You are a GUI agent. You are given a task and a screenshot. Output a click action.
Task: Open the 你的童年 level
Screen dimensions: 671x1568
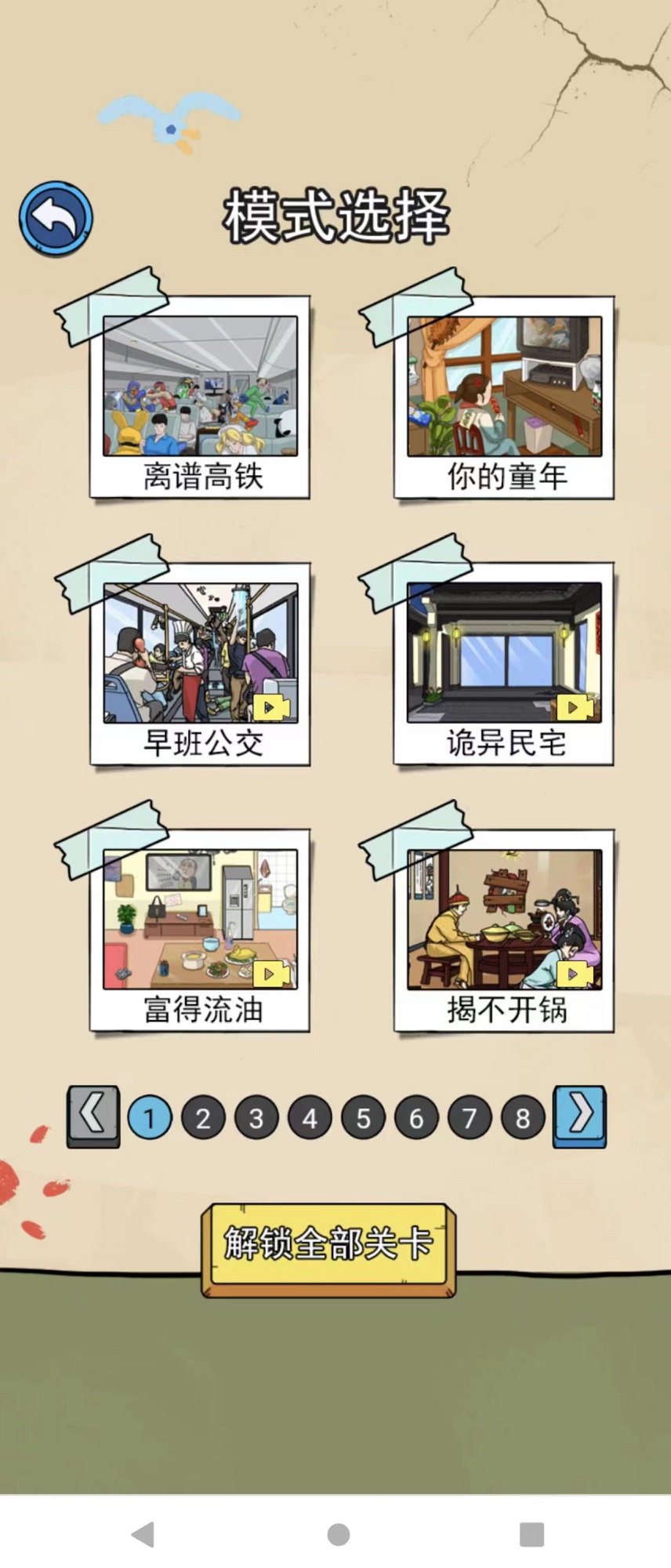pos(504,397)
